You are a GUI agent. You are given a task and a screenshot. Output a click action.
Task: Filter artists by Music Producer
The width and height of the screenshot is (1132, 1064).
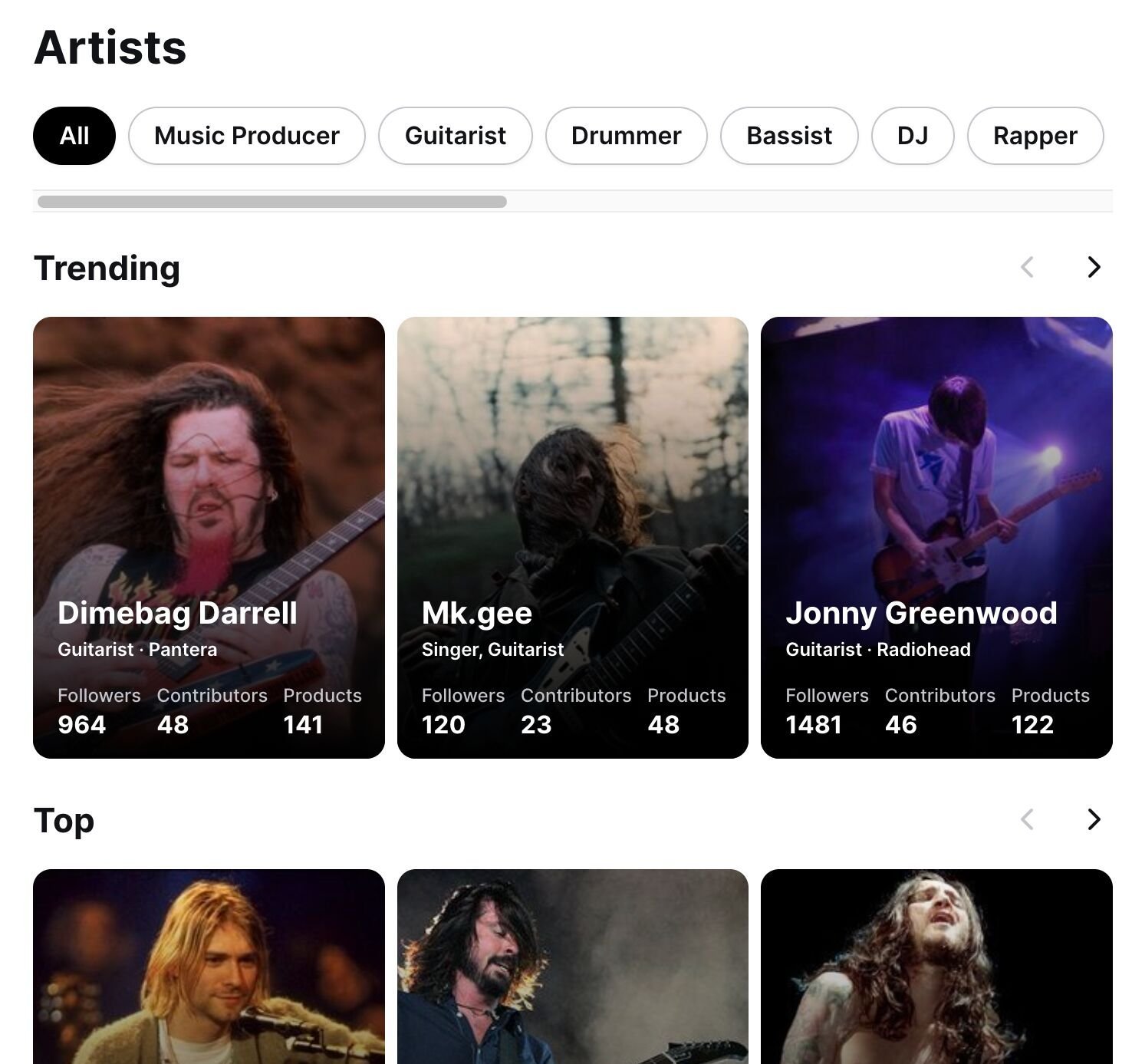click(246, 136)
